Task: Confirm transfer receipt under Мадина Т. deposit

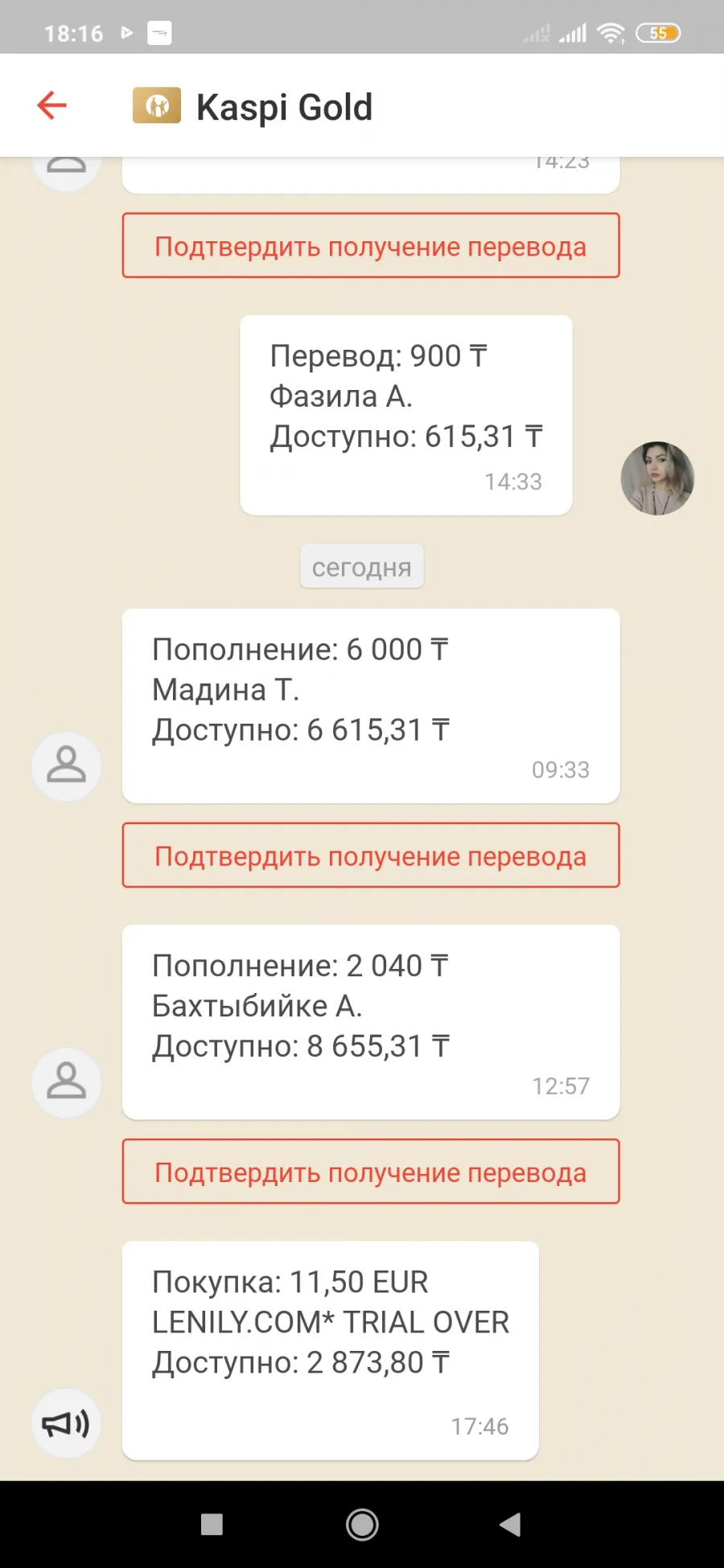Action: 371,856
